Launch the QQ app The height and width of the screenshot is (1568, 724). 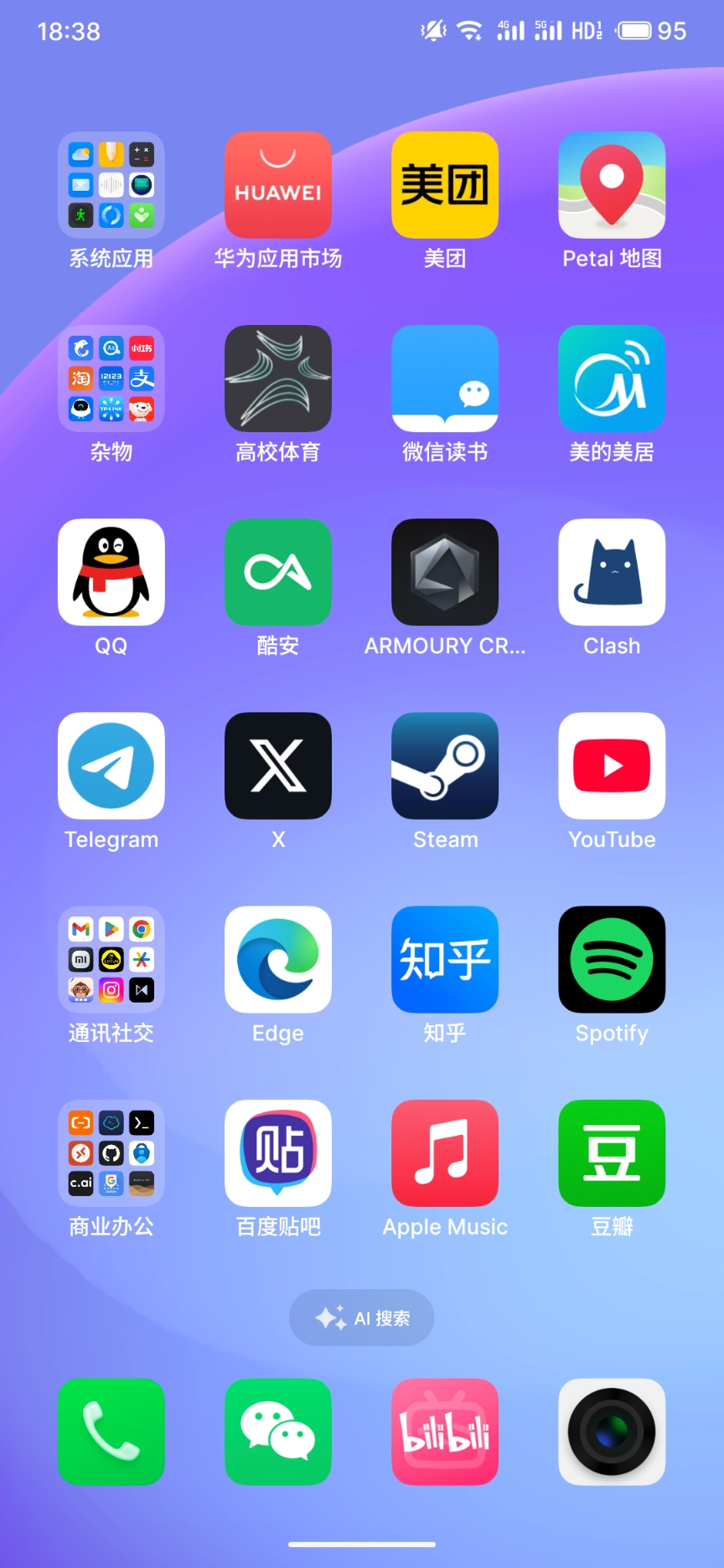(111, 572)
